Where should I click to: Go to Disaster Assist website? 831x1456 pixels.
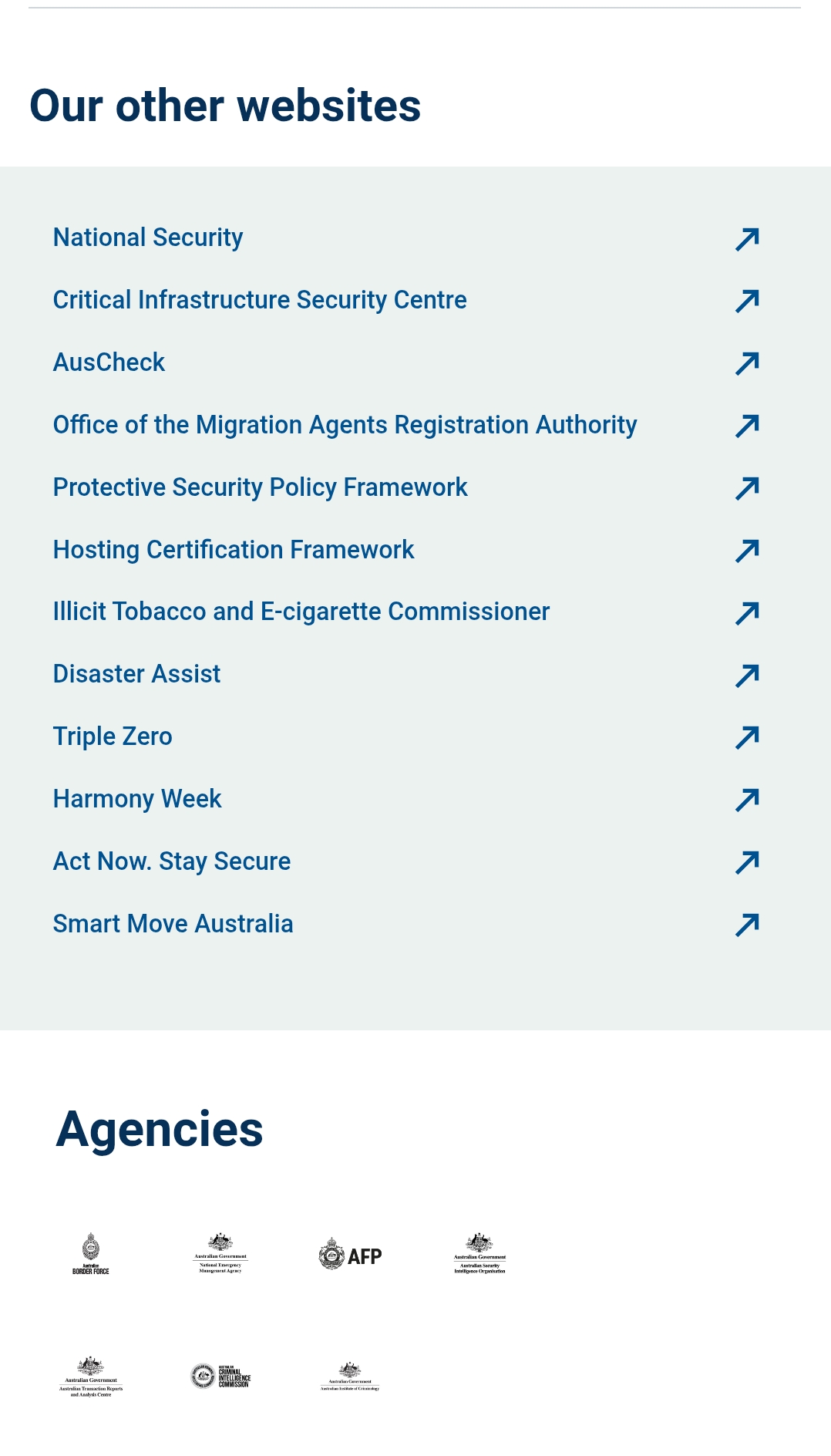(136, 674)
